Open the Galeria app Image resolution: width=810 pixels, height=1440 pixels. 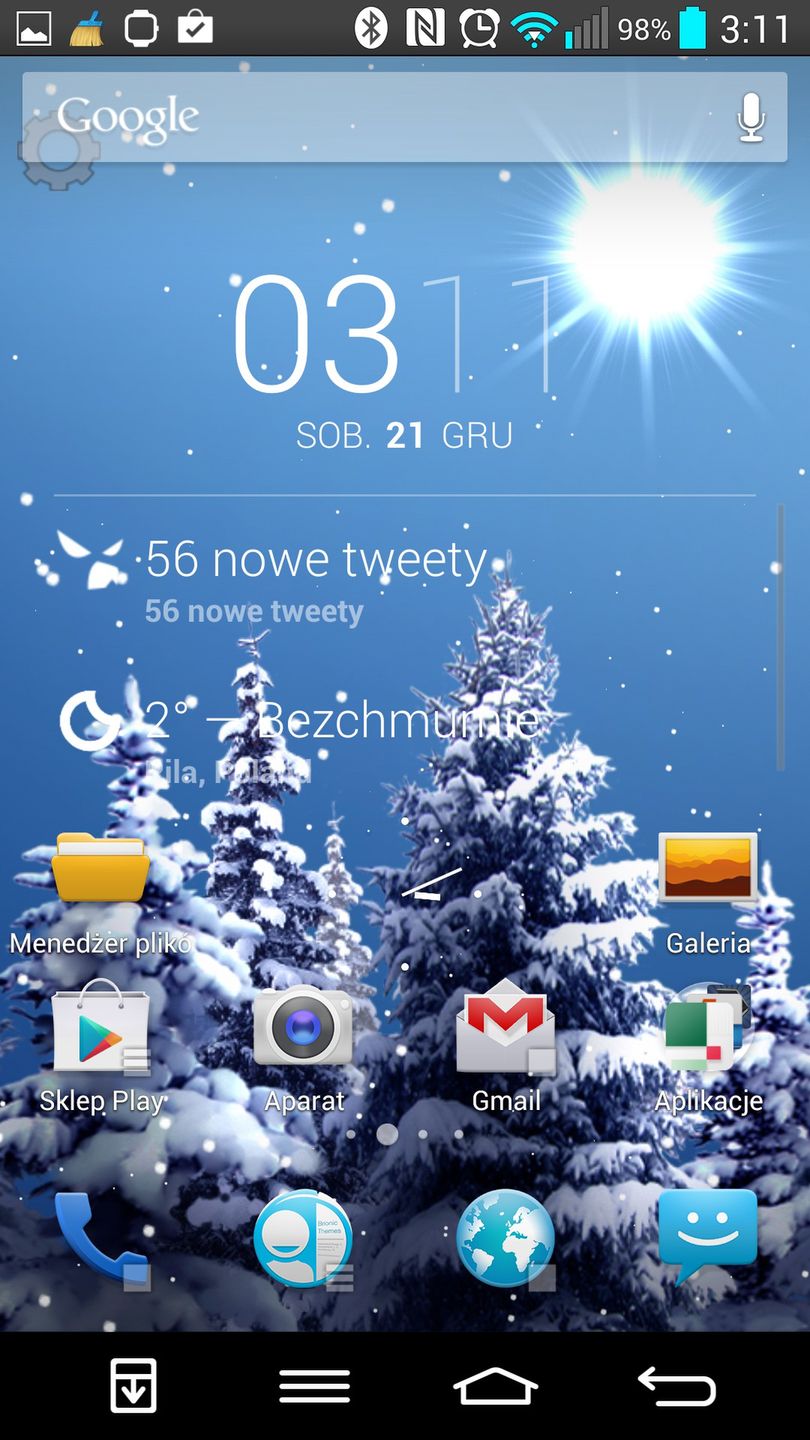click(x=708, y=868)
